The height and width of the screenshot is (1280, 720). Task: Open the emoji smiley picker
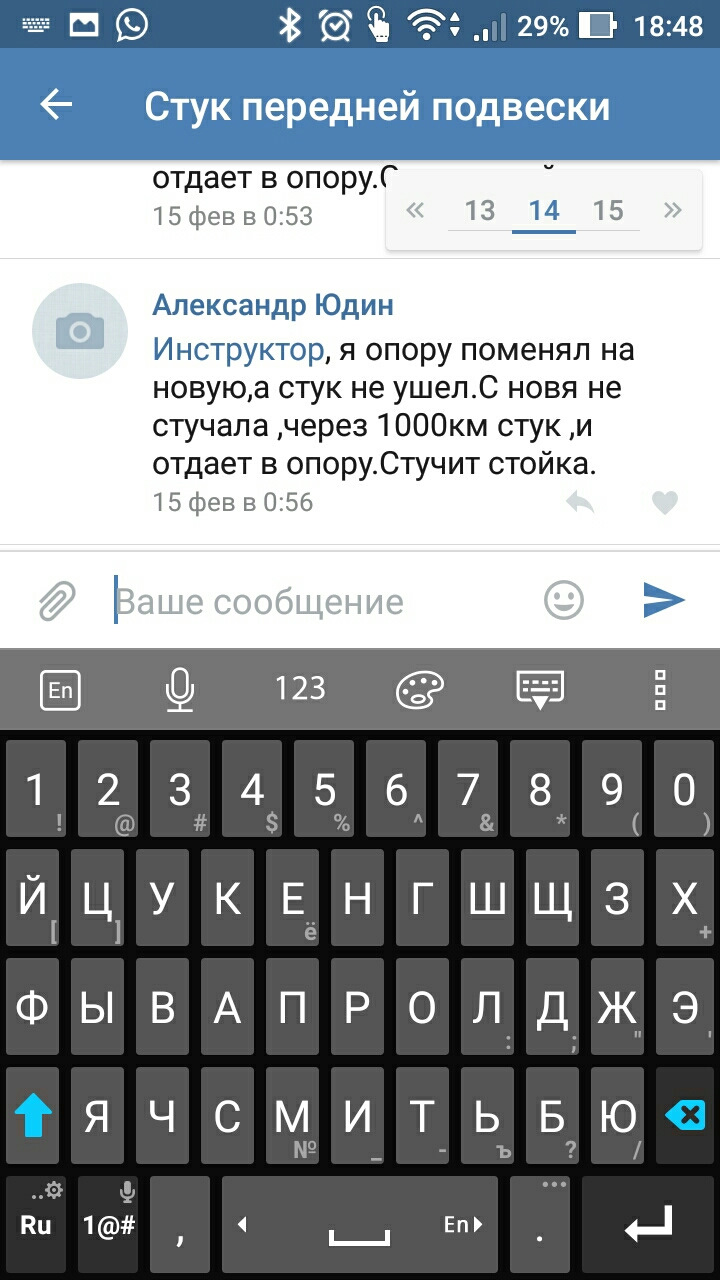[x=564, y=600]
